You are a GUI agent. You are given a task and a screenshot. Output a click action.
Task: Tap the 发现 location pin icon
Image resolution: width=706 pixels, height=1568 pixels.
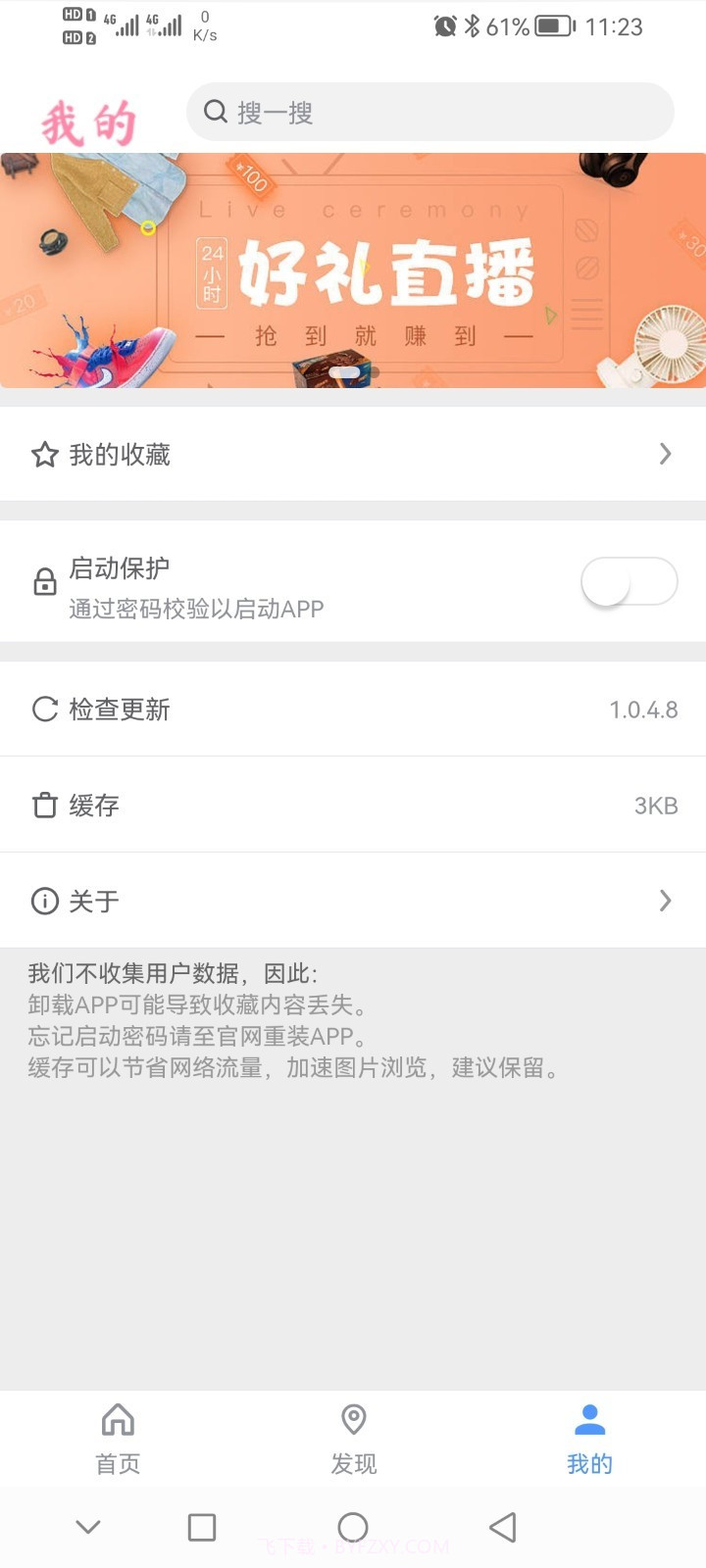coord(352,1420)
